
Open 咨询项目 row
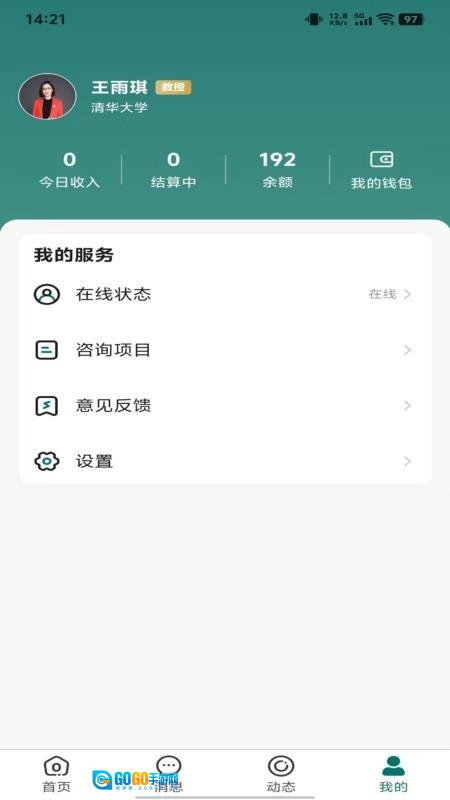click(x=225, y=350)
